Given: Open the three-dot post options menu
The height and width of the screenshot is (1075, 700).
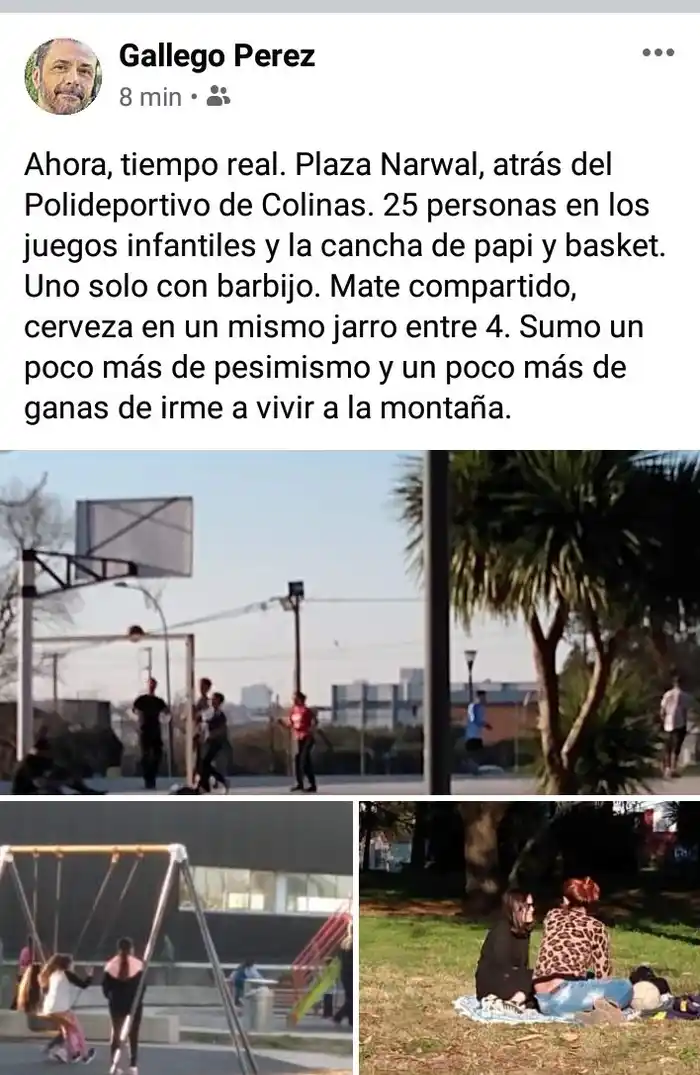Looking at the screenshot, I should pyautogui.click(x=658, y=53).
